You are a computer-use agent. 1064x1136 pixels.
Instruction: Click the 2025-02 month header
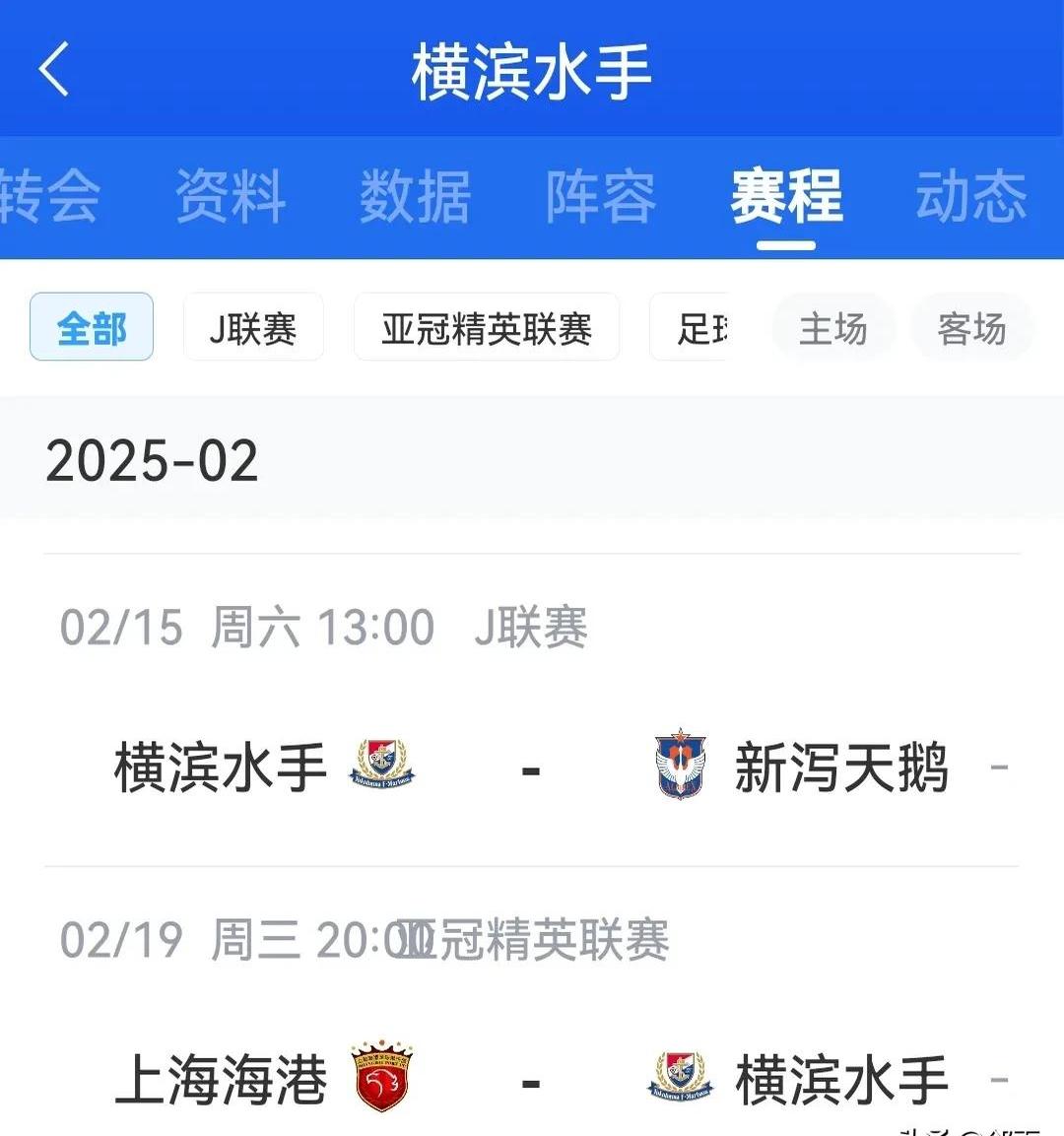point(154,459)
